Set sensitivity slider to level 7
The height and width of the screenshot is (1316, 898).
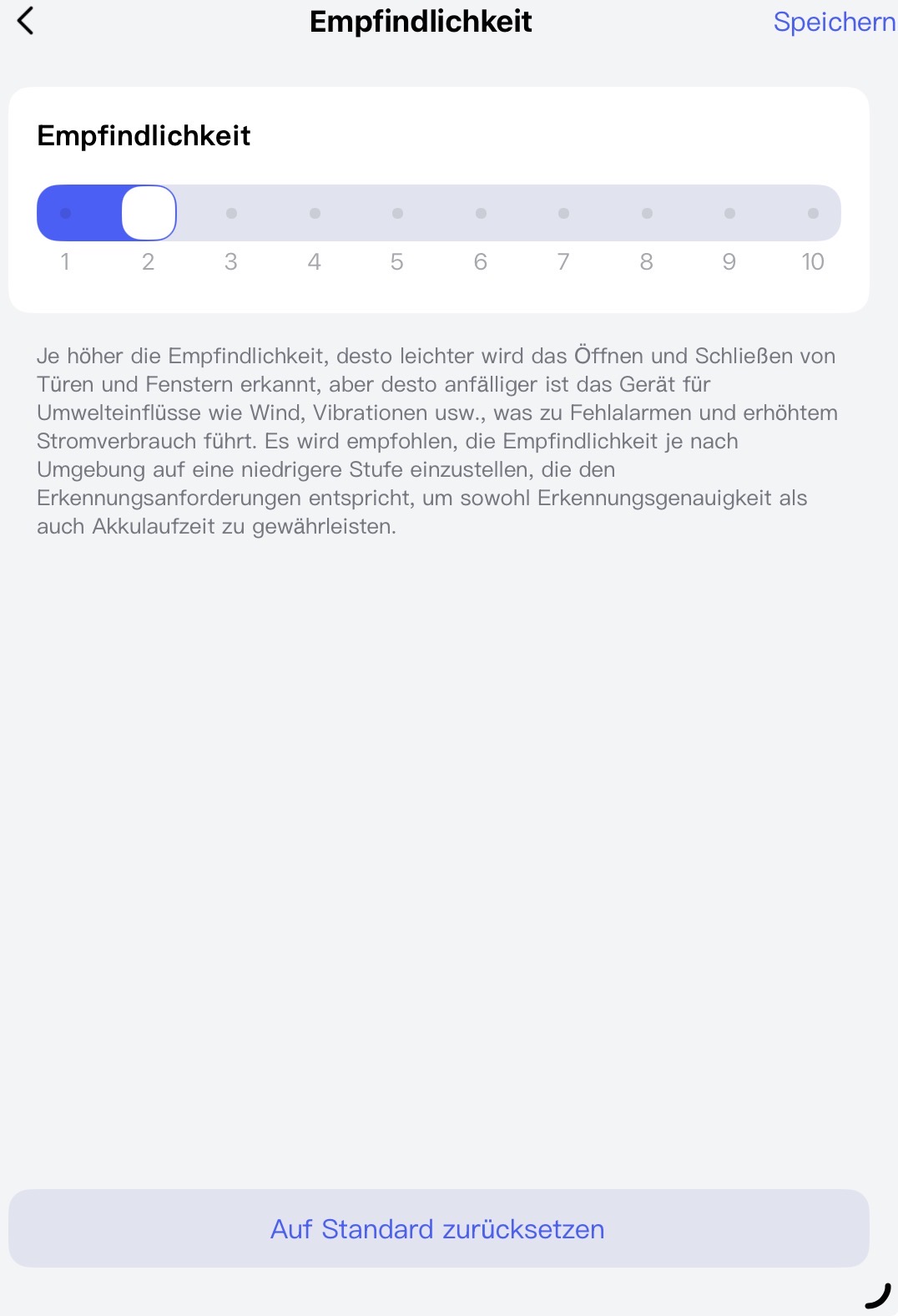[563, 213]
